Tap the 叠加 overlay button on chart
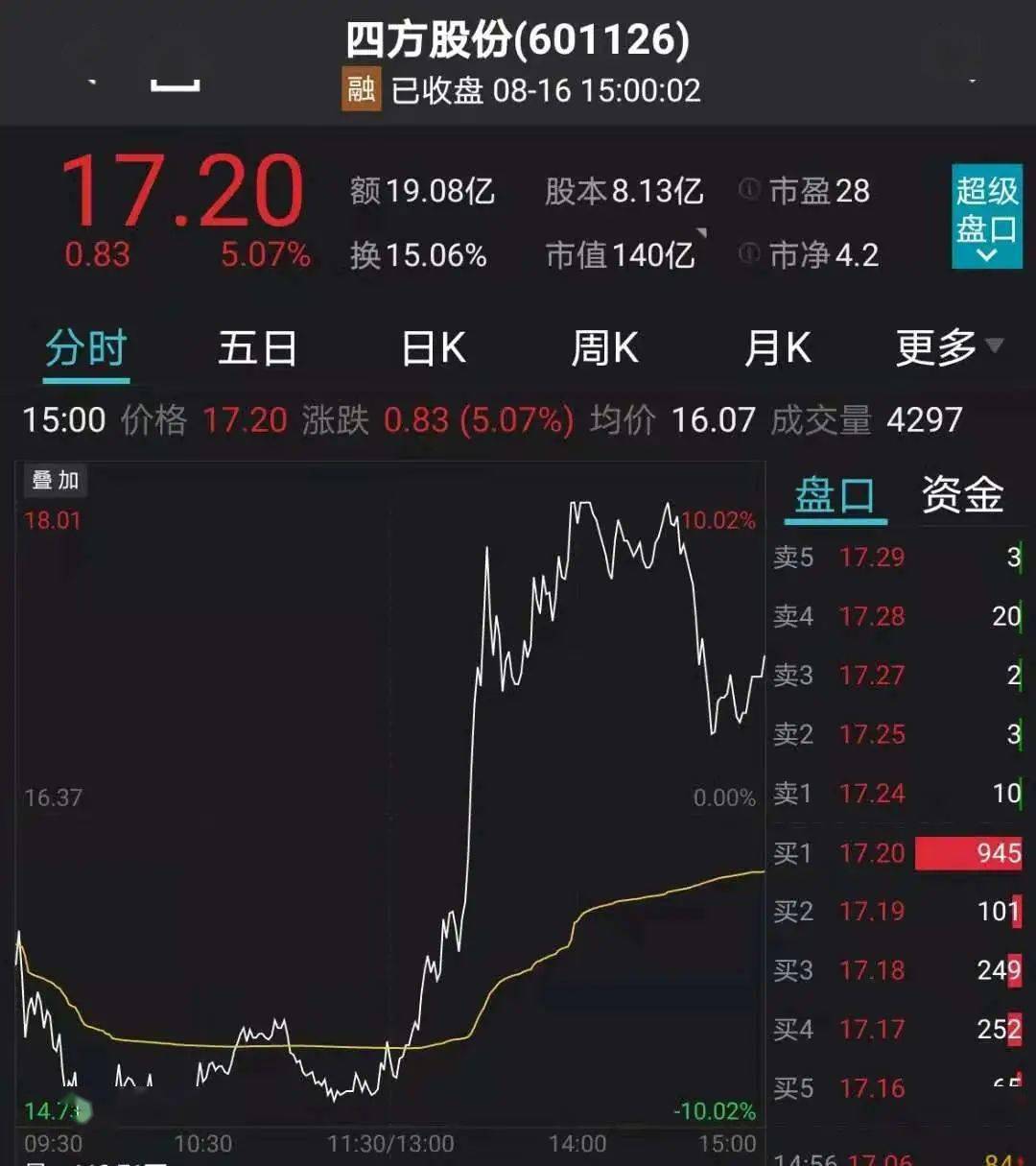 pyautogui.click(x=56, y=480)
